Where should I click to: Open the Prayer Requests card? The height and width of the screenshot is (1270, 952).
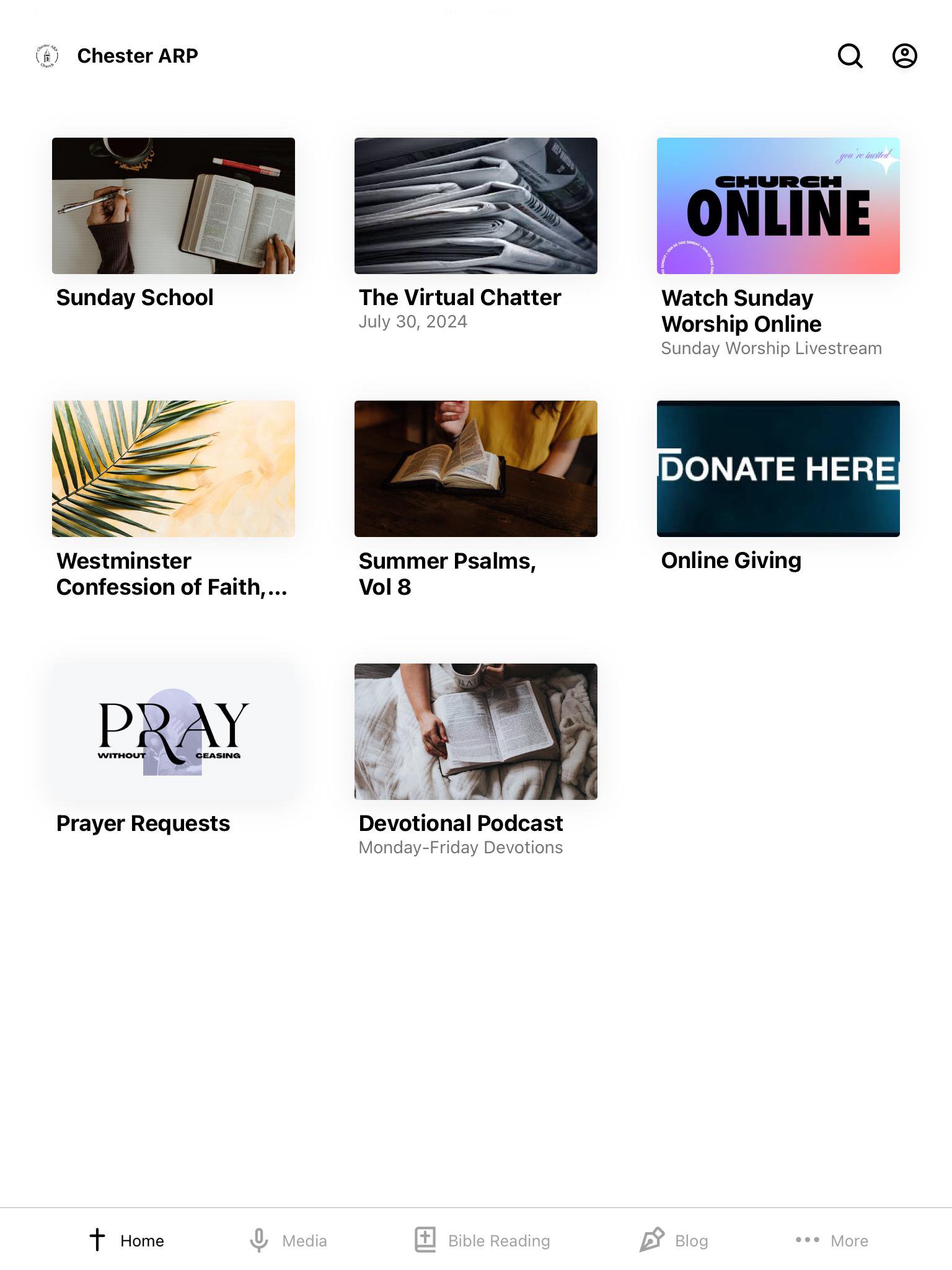click(x=174, y=732)
